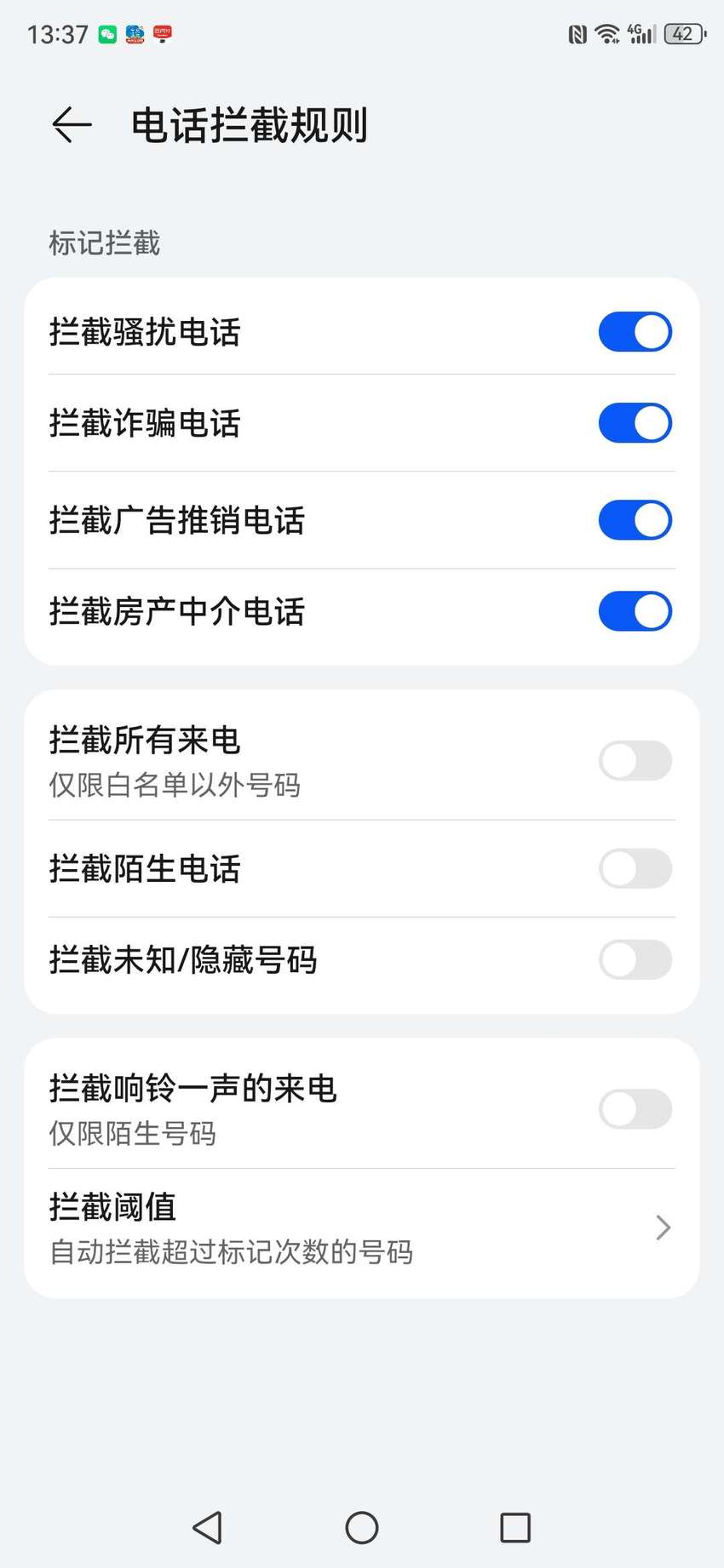Tap the system home button

coord(362,1527)
